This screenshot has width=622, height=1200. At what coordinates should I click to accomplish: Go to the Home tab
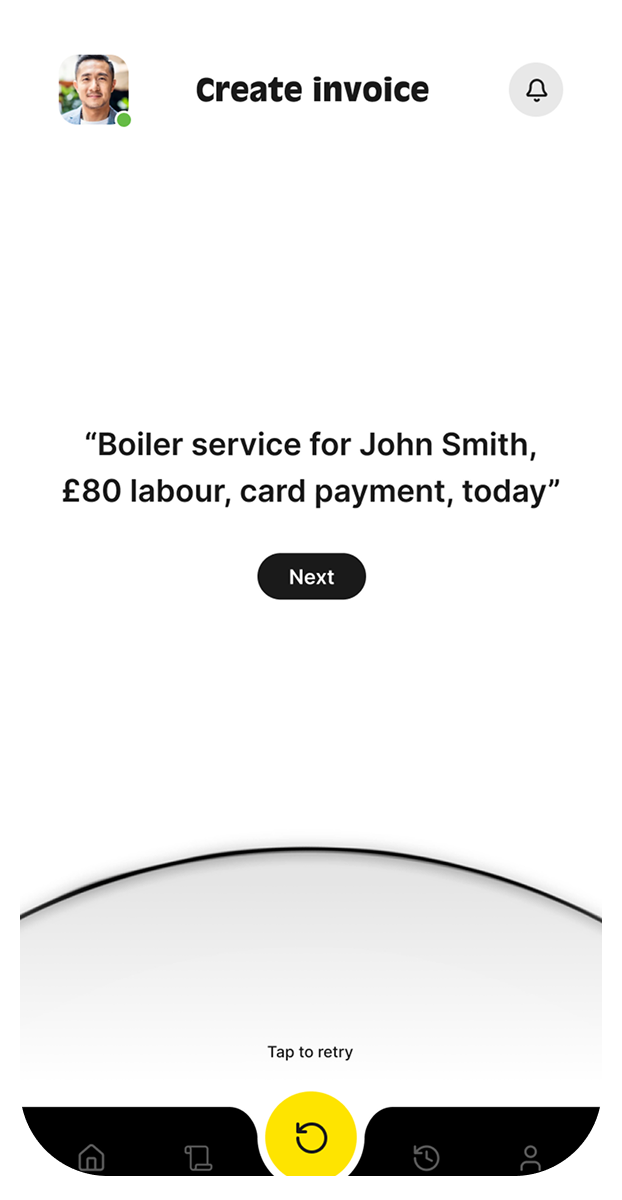(92, 1158)
